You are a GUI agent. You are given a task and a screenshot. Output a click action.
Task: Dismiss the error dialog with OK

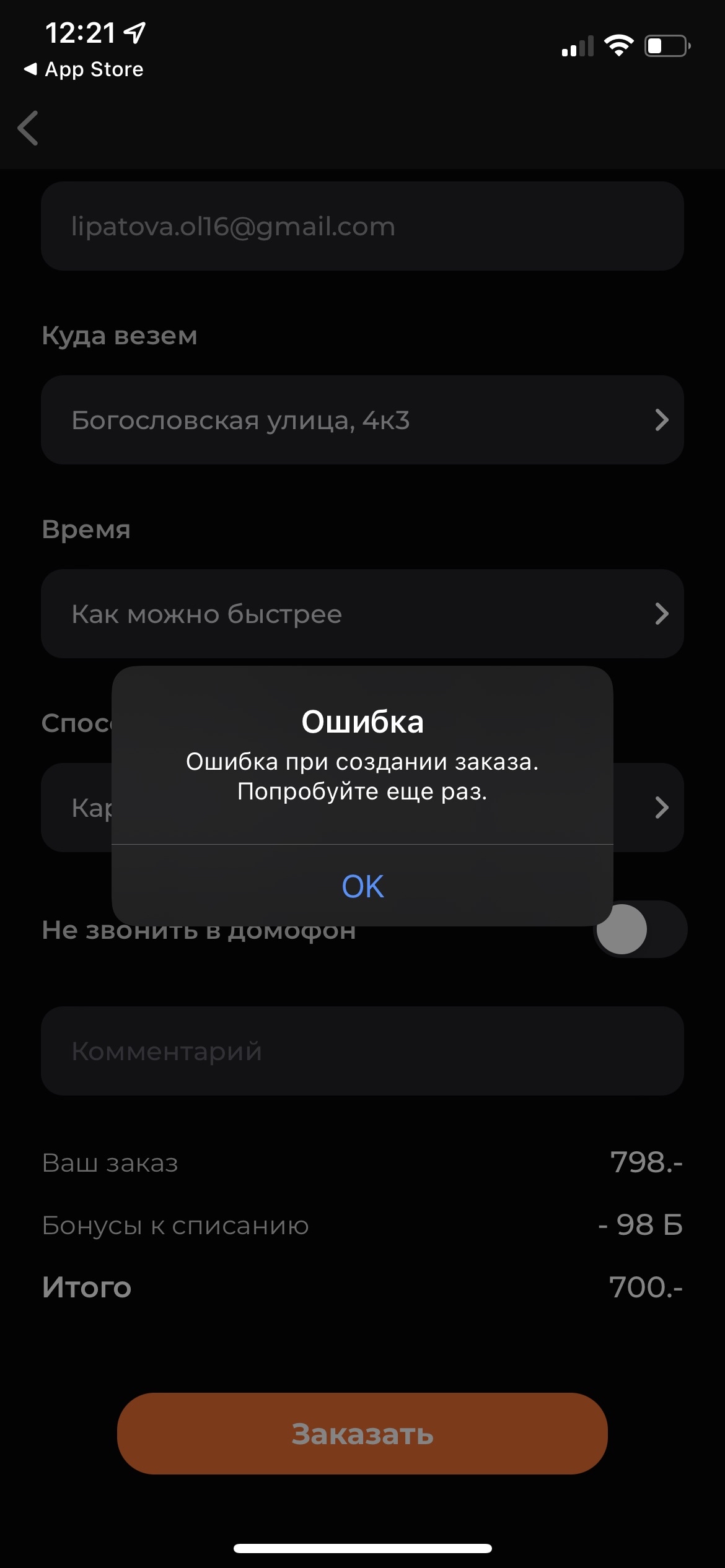(x=362, y=886)
